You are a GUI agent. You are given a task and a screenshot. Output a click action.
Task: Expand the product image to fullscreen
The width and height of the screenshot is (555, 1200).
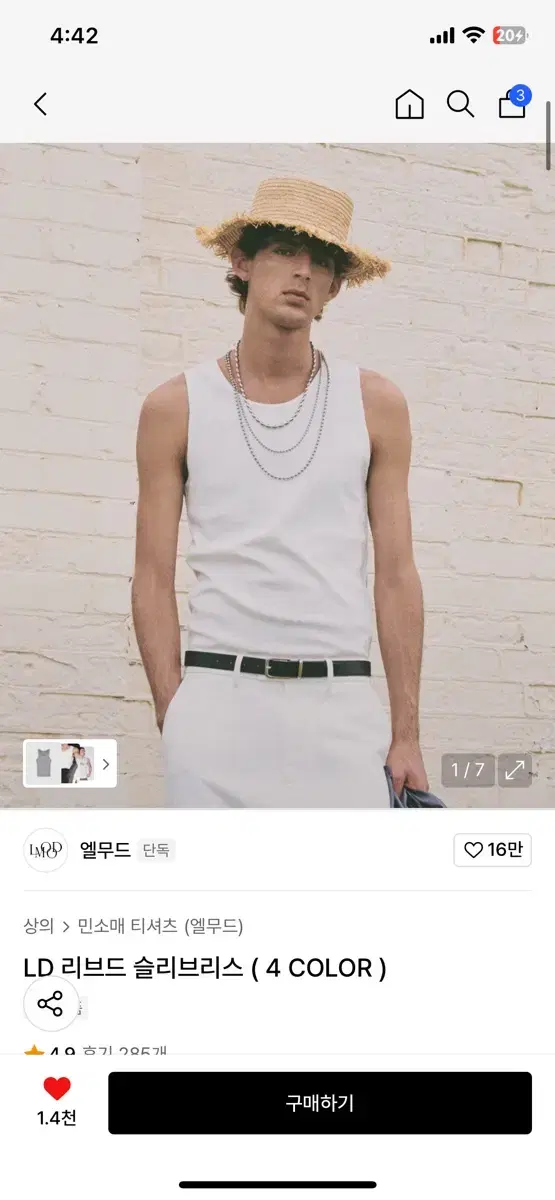pos(515,770)
